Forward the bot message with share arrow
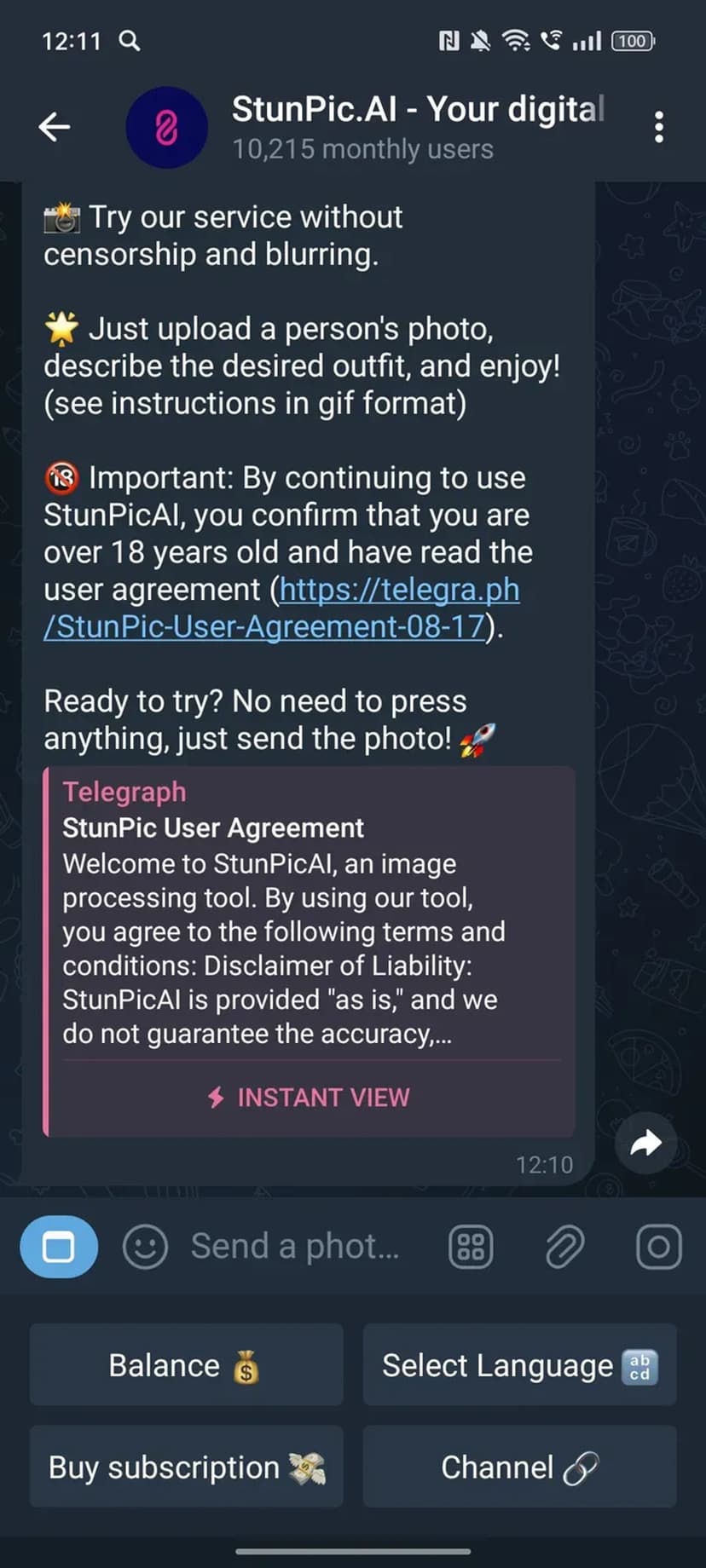 pyautogui.click(x=645, y=1143)
